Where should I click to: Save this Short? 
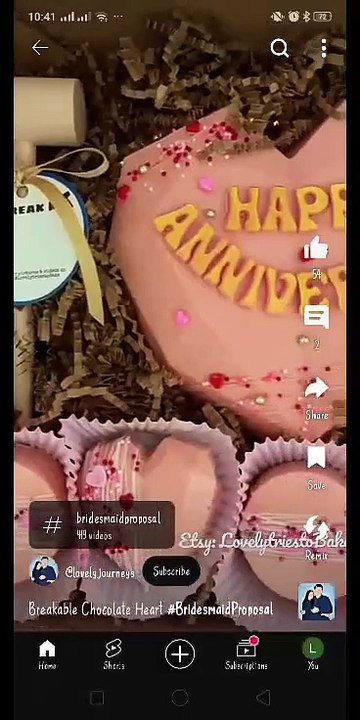click(x=317, y=457)
